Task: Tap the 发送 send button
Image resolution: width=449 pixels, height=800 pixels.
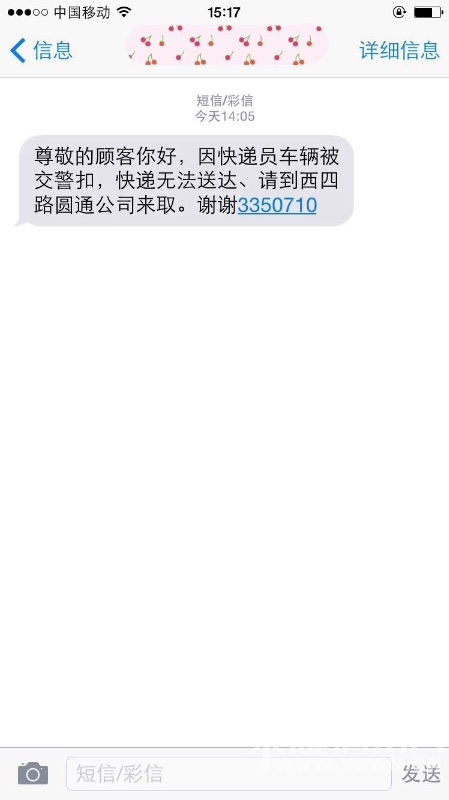Action: [x=421, y=774]
